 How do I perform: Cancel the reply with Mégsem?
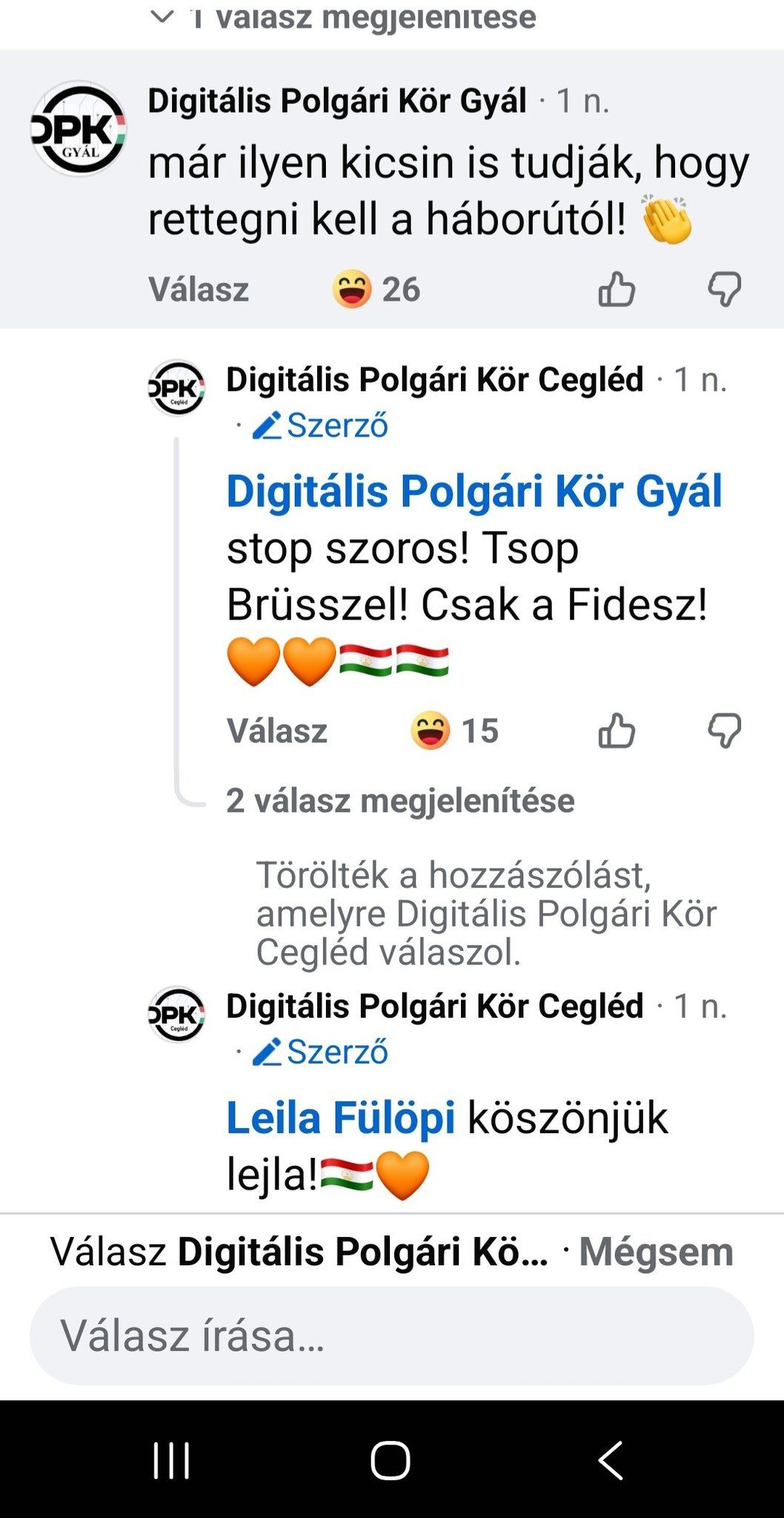pyautogui.click(x=656, y=1252)
